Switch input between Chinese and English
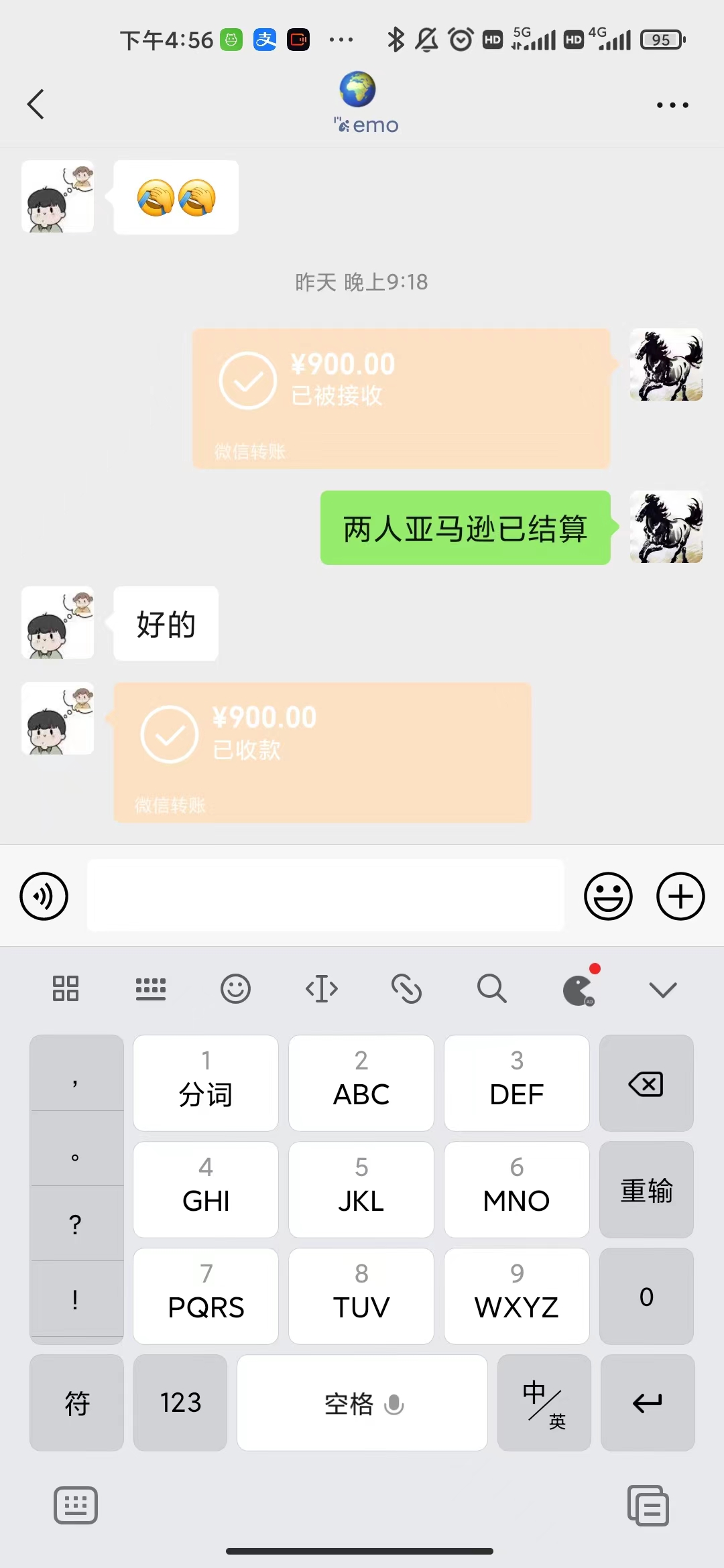The height and width of the screenshot is (1568, 724). [x=544, y=1403]
